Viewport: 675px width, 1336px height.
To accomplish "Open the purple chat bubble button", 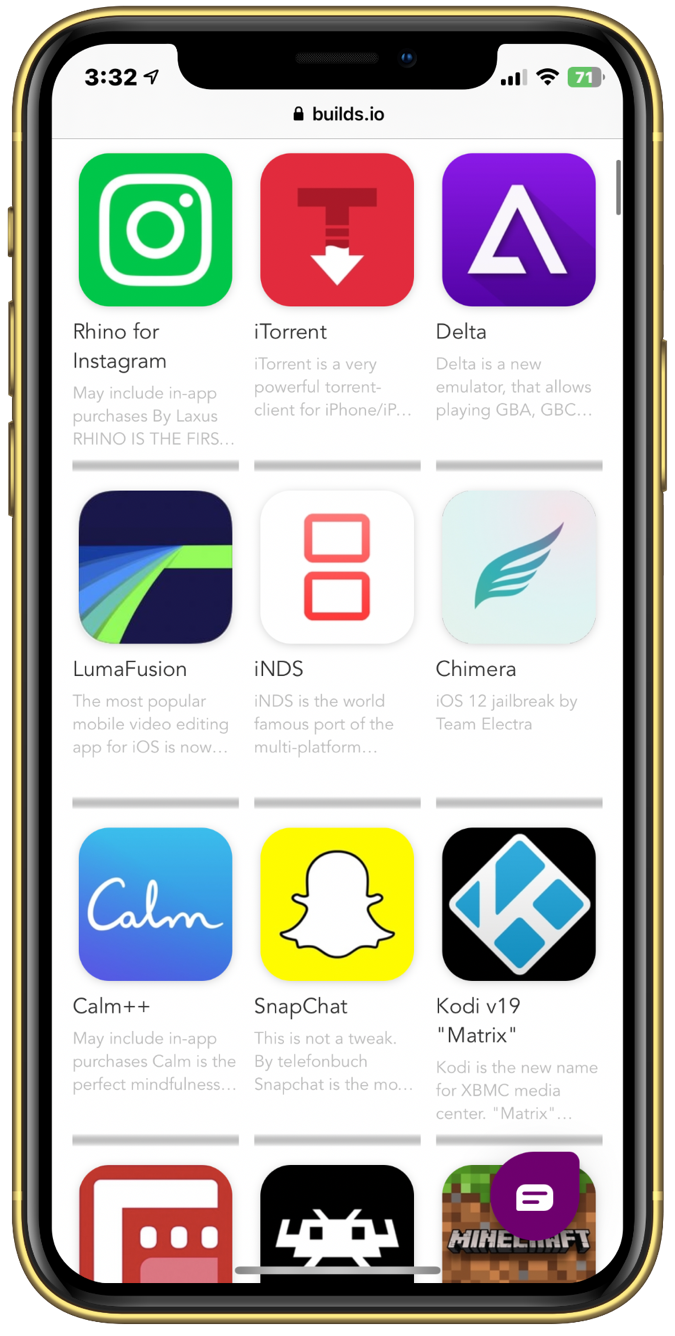I will tap(534, 1197).
